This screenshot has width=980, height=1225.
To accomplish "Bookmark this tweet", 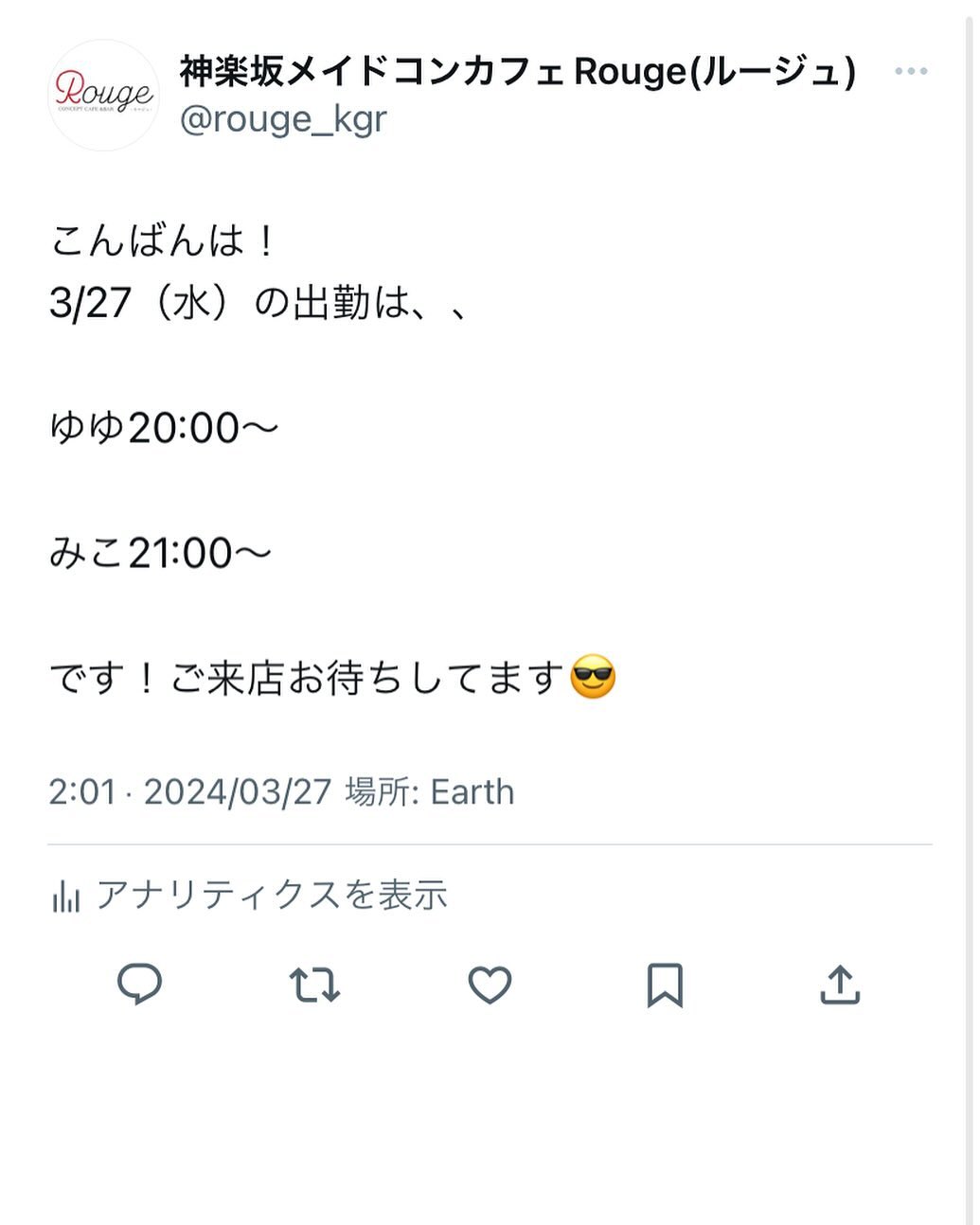I will coord(665,985).
